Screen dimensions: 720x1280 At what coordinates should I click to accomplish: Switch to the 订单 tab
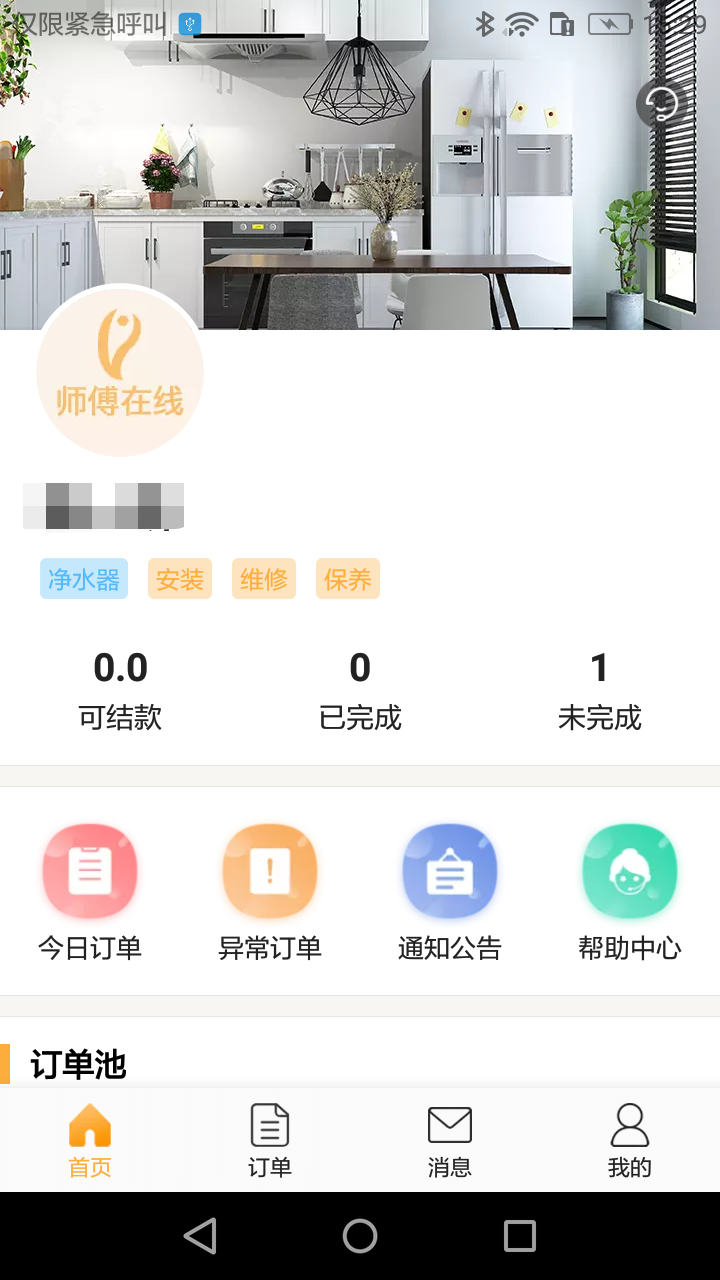tap(270, 1141)
